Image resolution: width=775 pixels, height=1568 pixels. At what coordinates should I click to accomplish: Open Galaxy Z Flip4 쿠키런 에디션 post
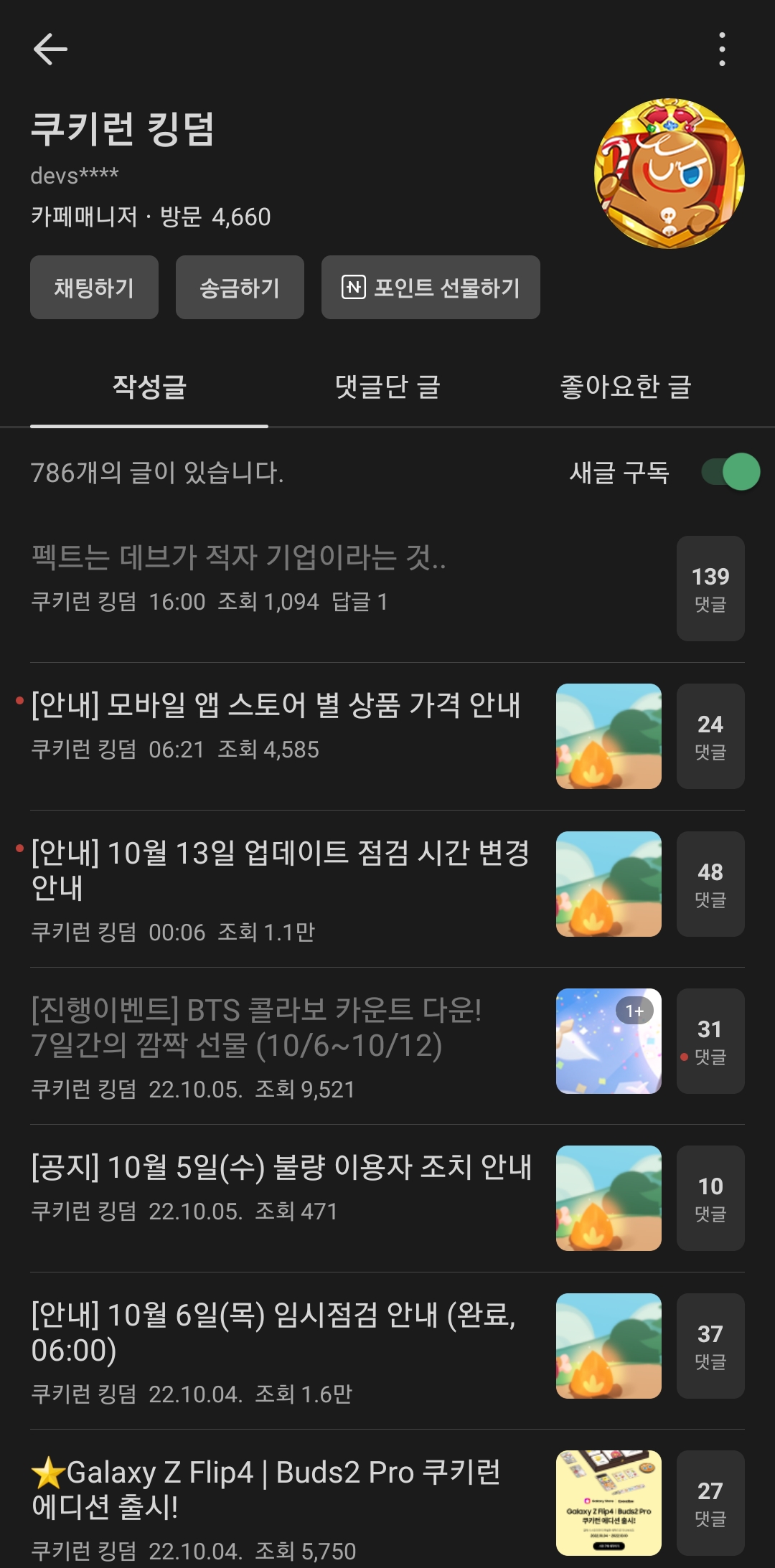pyautogui.click(x=266, y=1489)
